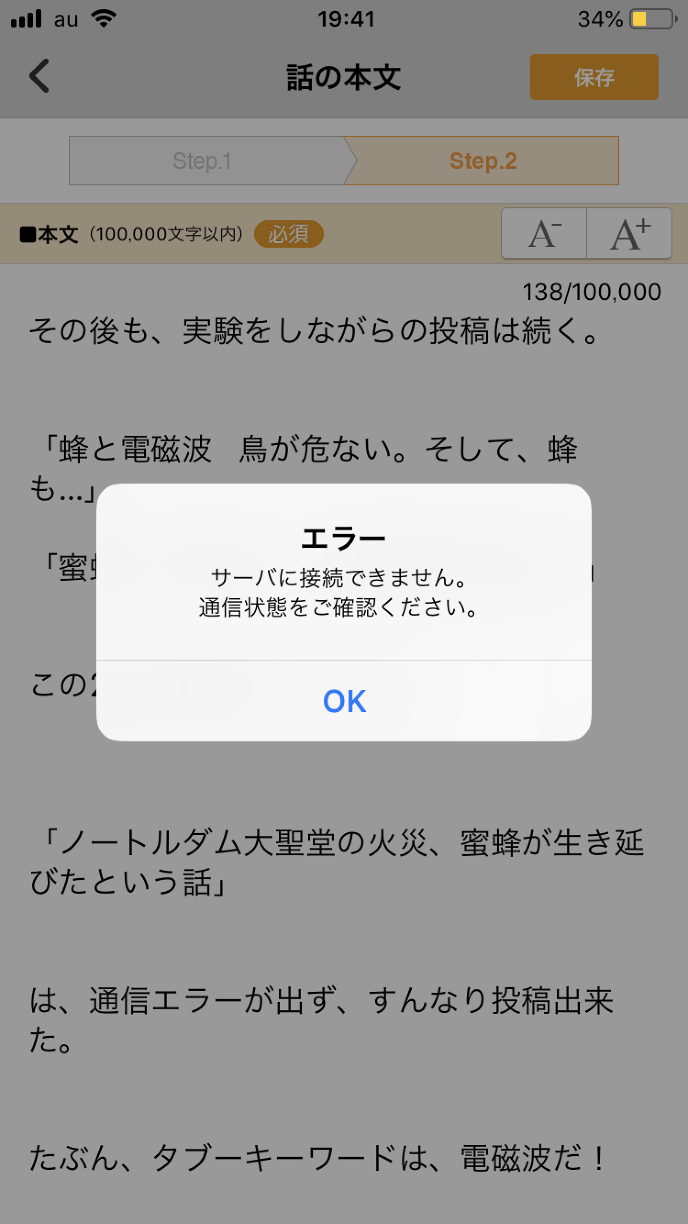Switch to the Step.1 tab
This screenshot has width=688, height=1224.
click(204, 161)
